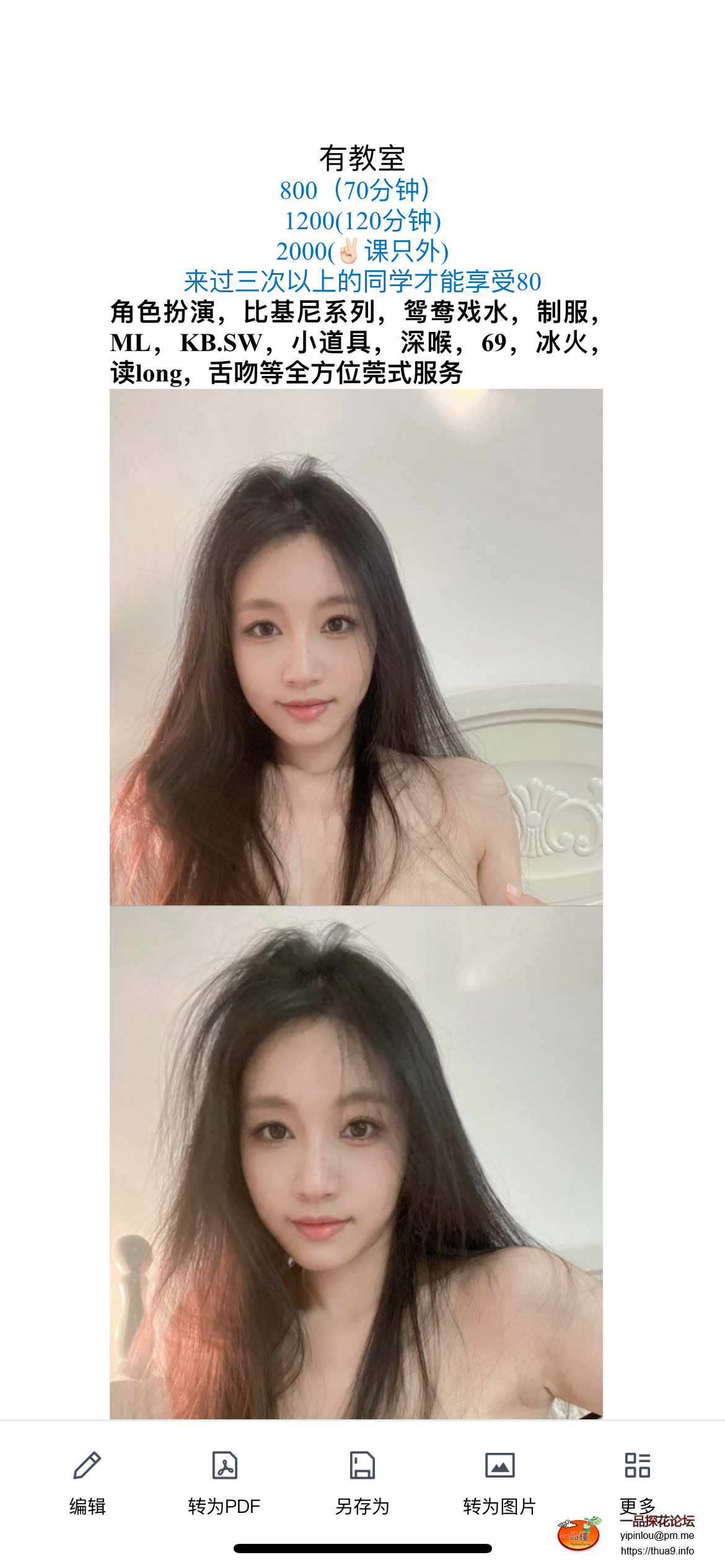Choose 另存为 to save a copy
Viewport: 725px width, 1568px height.
pyautogui.click(x=362, y=1481)
